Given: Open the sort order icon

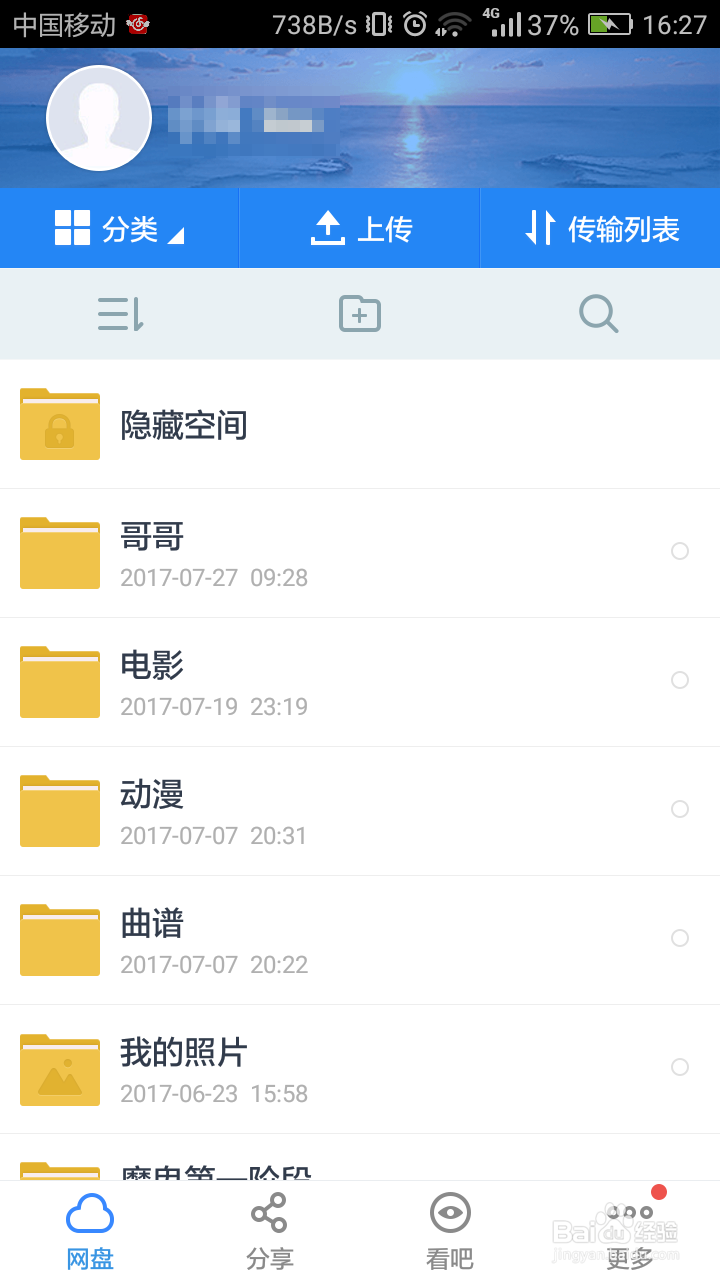Looking at the screenshot, I should coord(121,314).
